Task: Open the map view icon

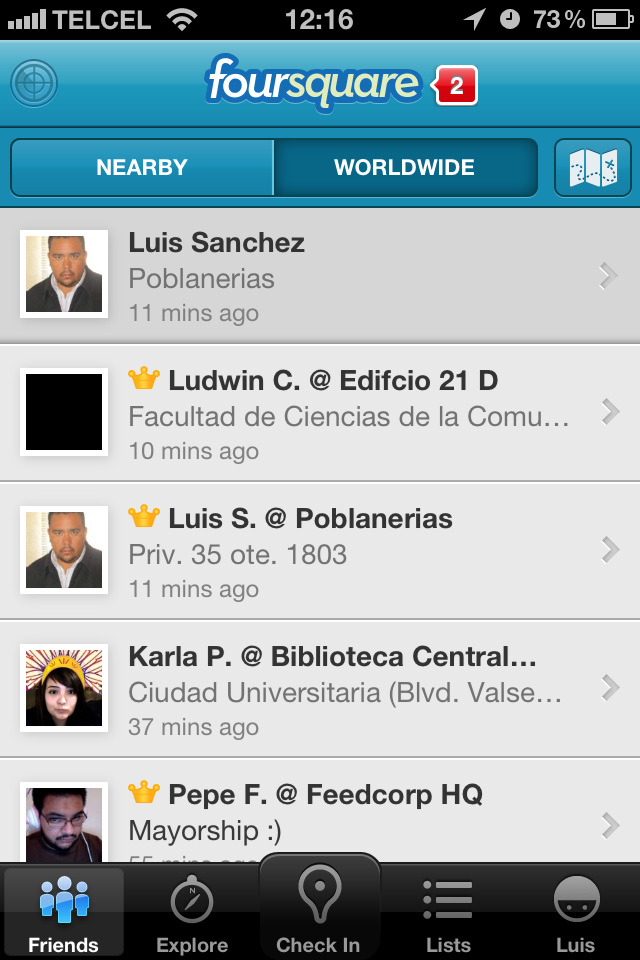Action: 592,168
